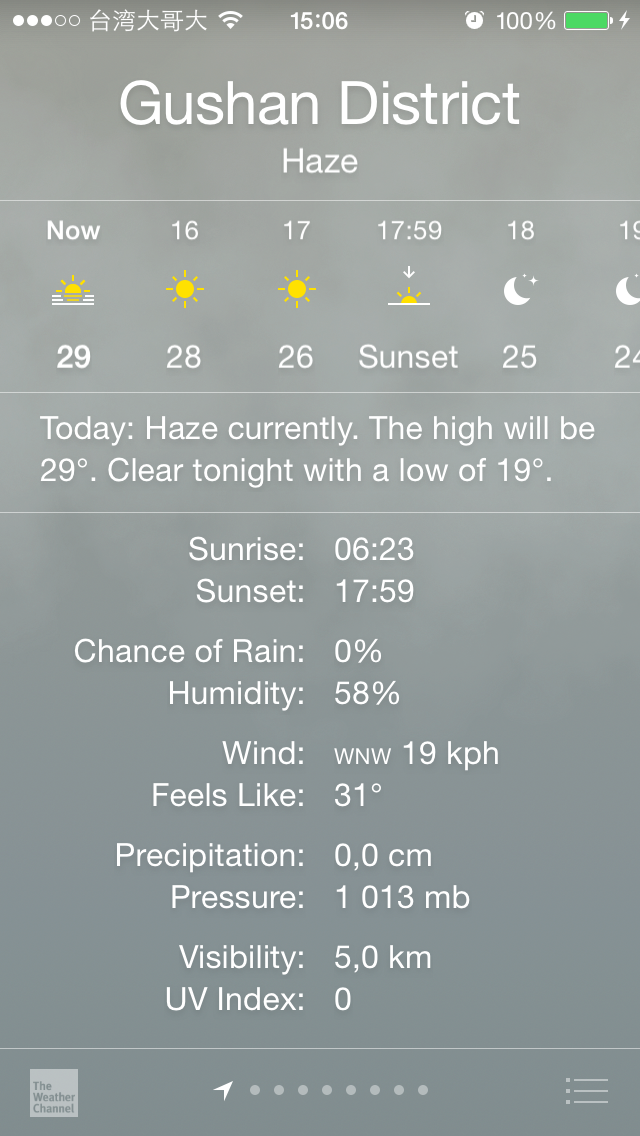Open The Weather Channel link
This screenshot has height=1136, width=640.
tap(54, 1092)
